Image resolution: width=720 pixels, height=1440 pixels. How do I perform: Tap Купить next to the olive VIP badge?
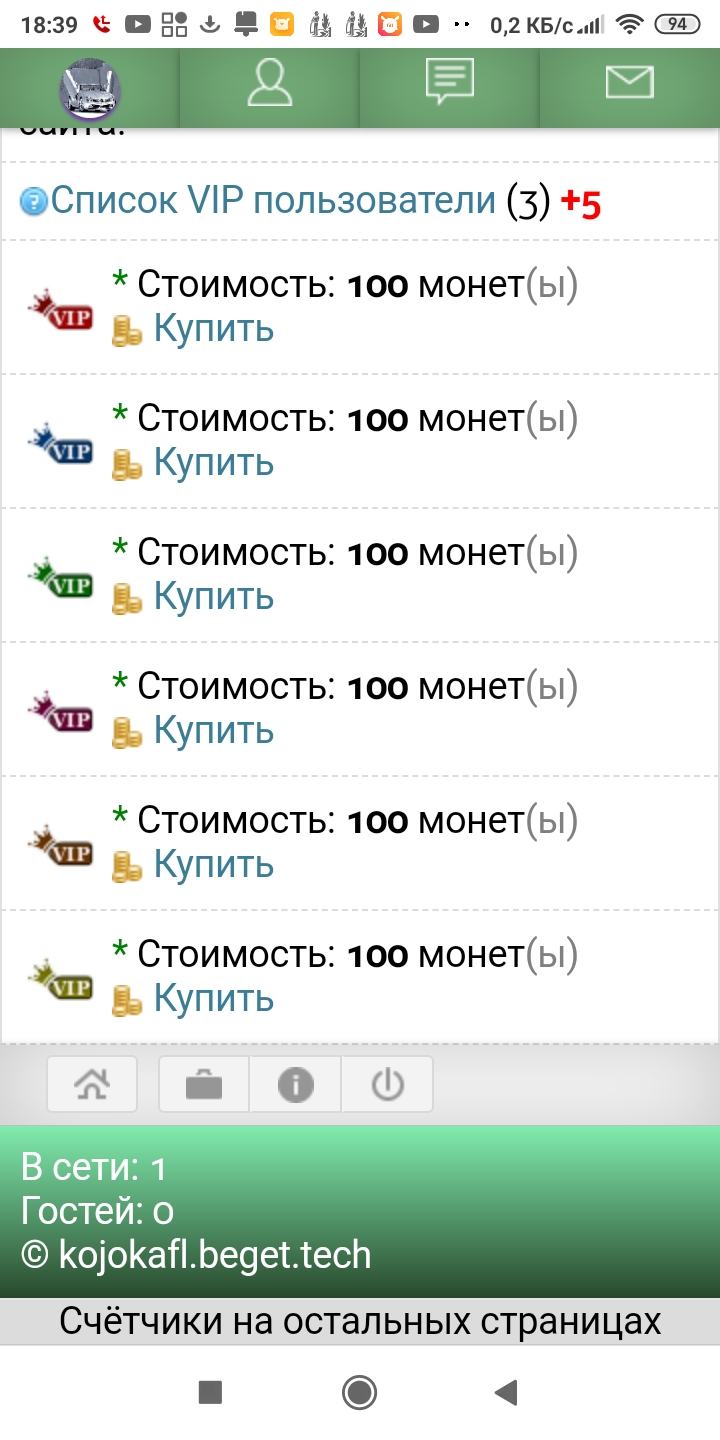pos(213,999)
